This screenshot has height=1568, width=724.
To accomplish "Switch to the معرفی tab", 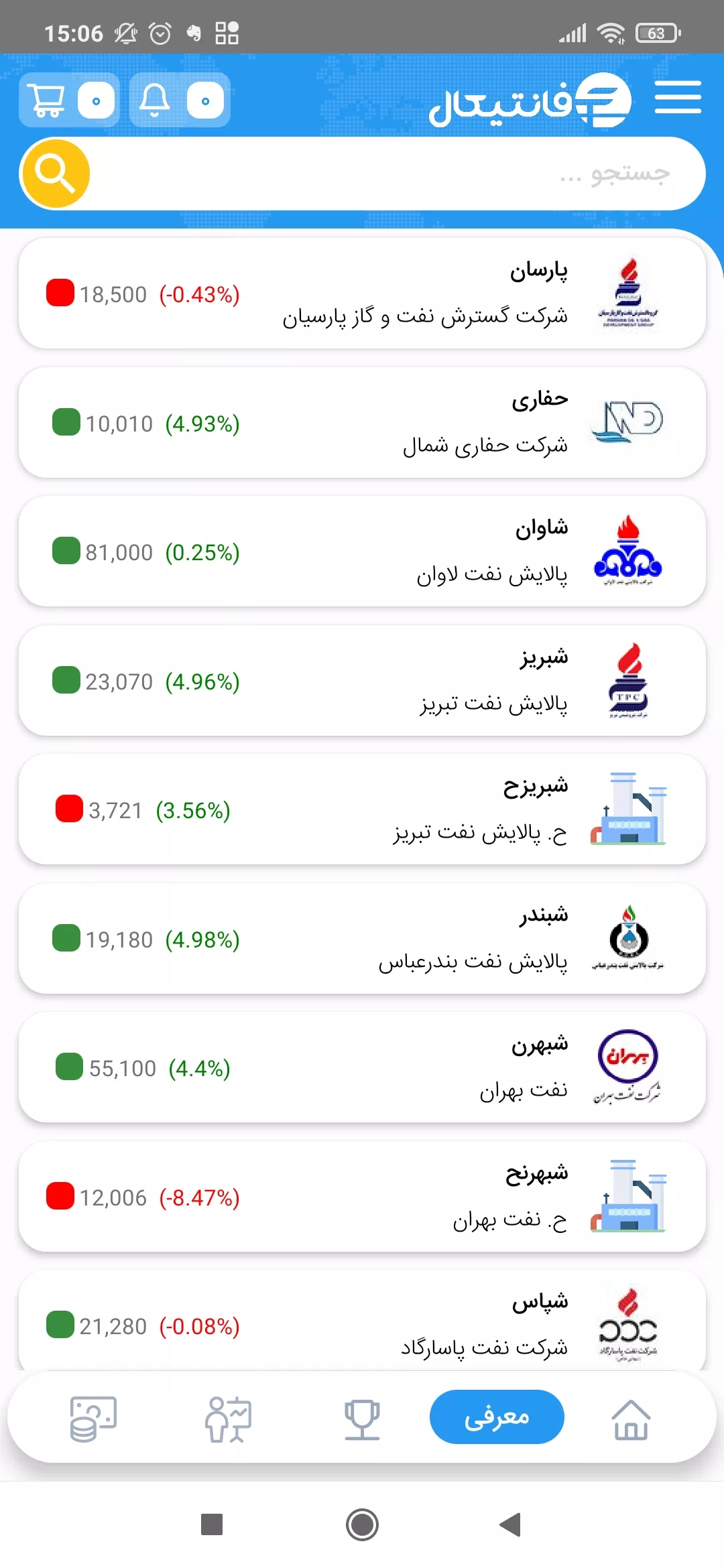I will coord(497,1417).
